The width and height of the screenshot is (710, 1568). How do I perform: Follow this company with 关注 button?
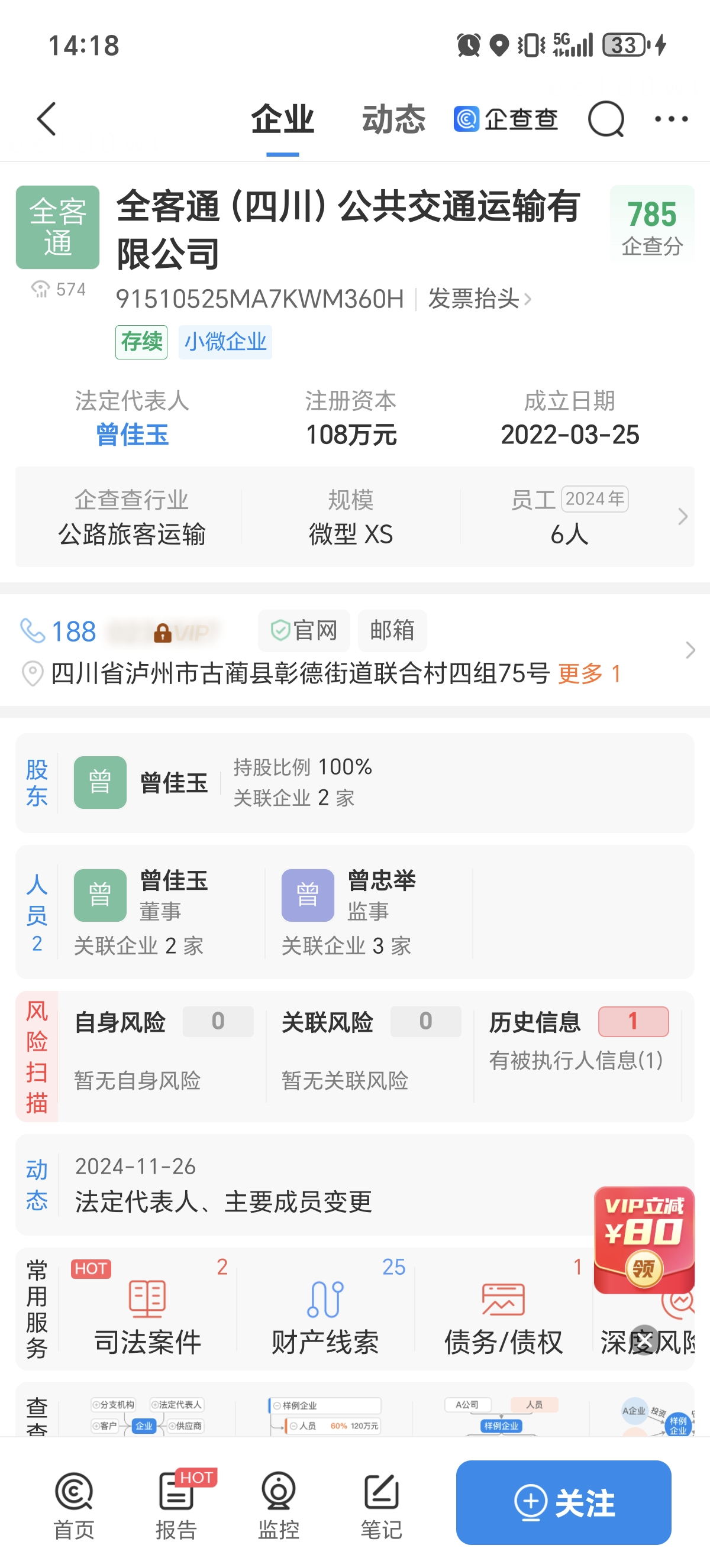coord(563,1502)
